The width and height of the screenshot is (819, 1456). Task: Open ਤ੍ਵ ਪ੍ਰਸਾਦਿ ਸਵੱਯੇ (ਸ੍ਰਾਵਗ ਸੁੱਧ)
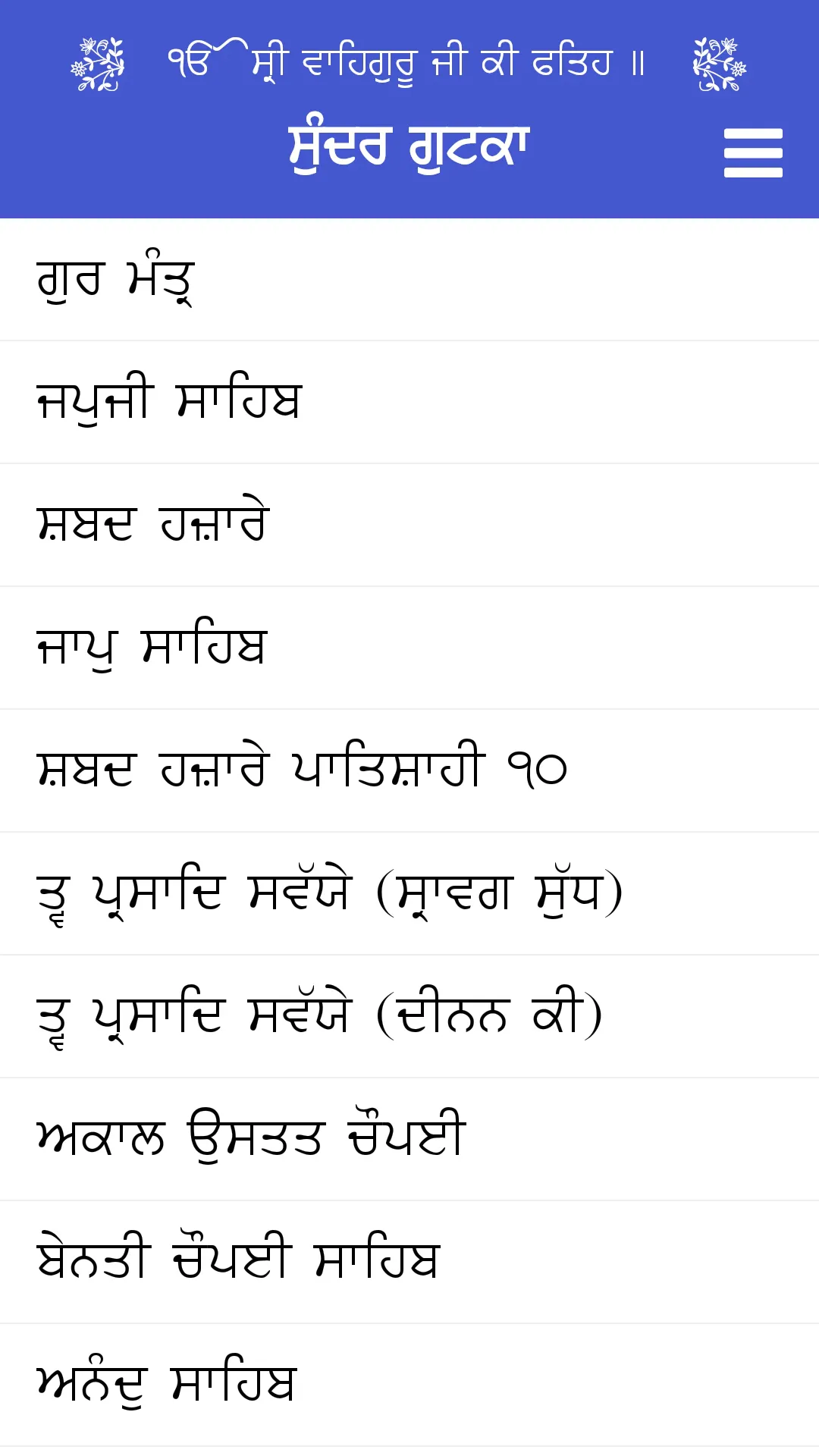409,894
